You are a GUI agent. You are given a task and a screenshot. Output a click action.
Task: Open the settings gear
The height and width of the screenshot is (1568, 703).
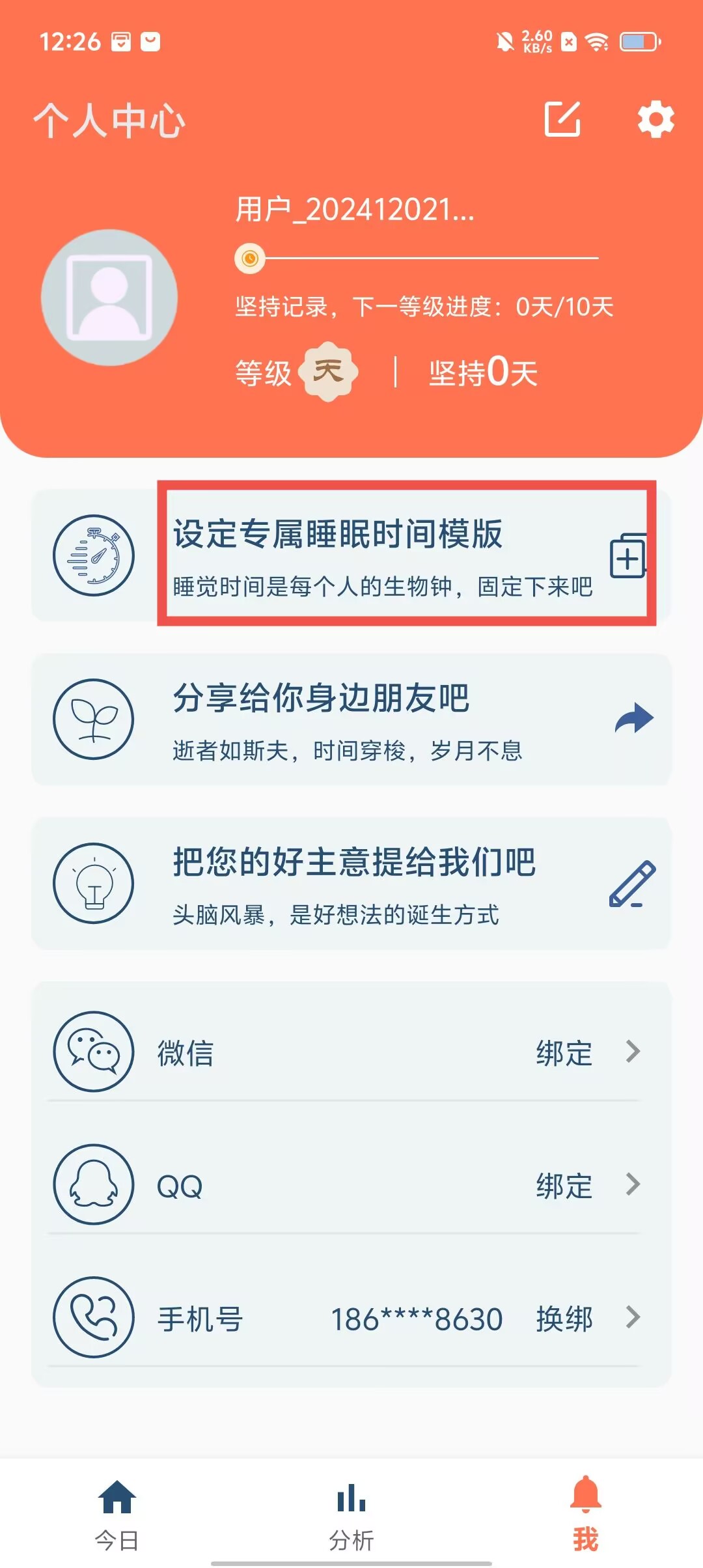pyautogui.click(x=655, y=119)
